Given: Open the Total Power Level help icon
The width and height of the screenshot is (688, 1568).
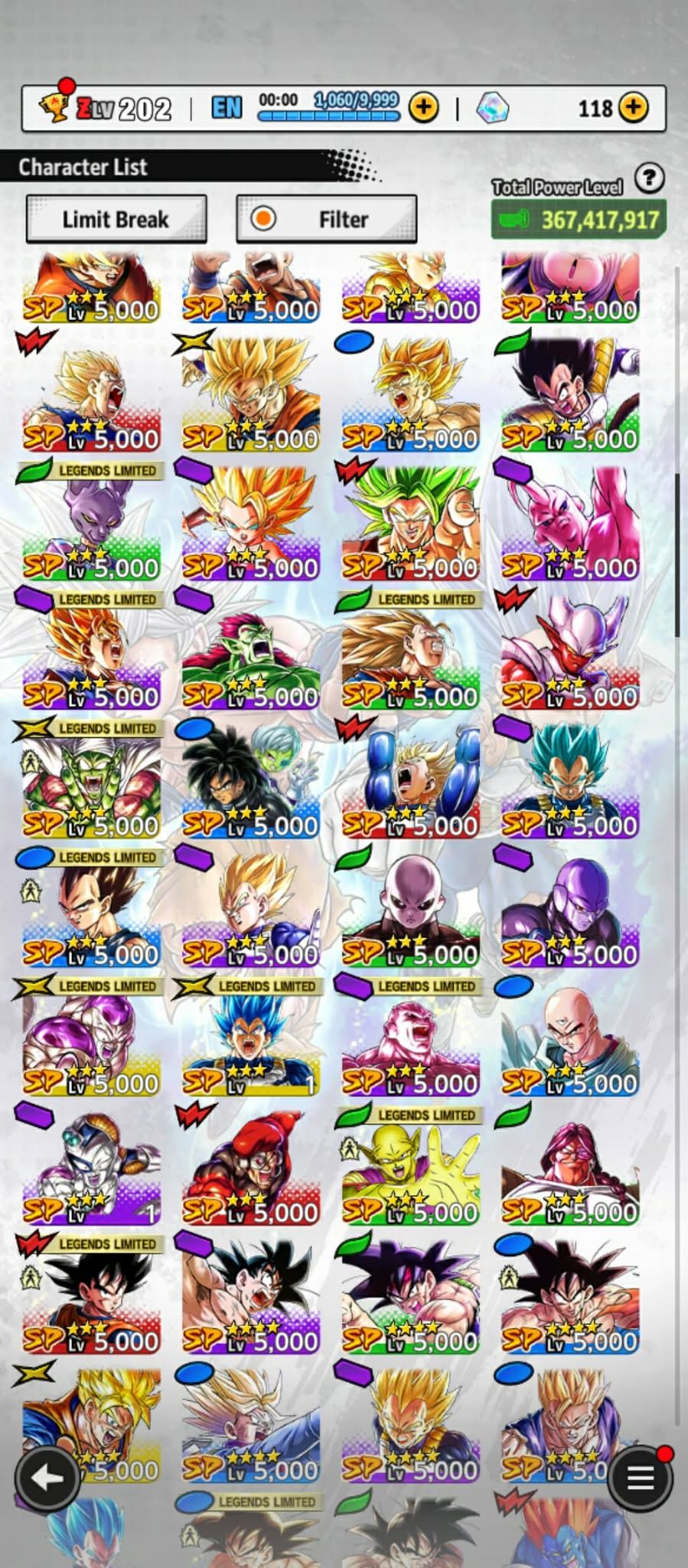Looking at the screenshot, I should (649, 178).
